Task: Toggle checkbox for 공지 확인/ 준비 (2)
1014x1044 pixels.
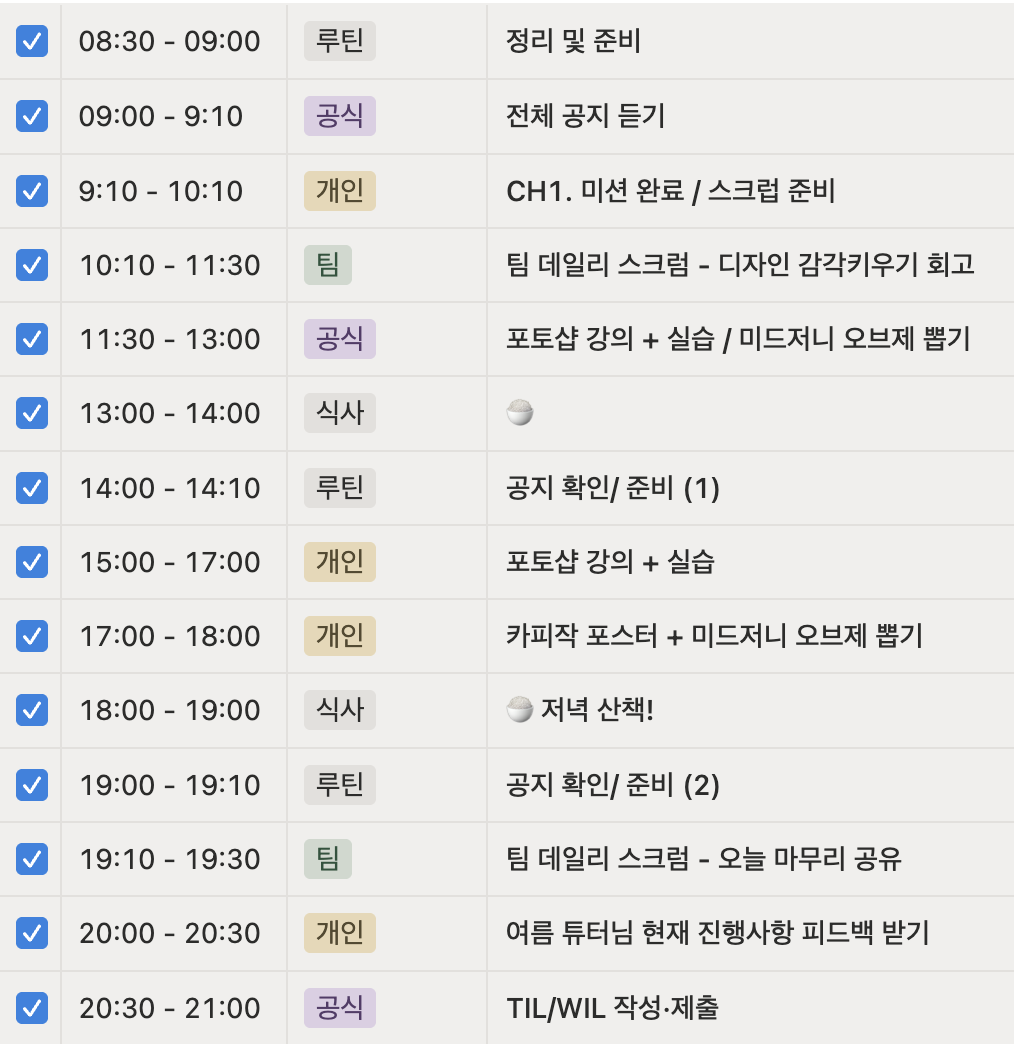Action: pyautogui.click(x=32, y=785)
